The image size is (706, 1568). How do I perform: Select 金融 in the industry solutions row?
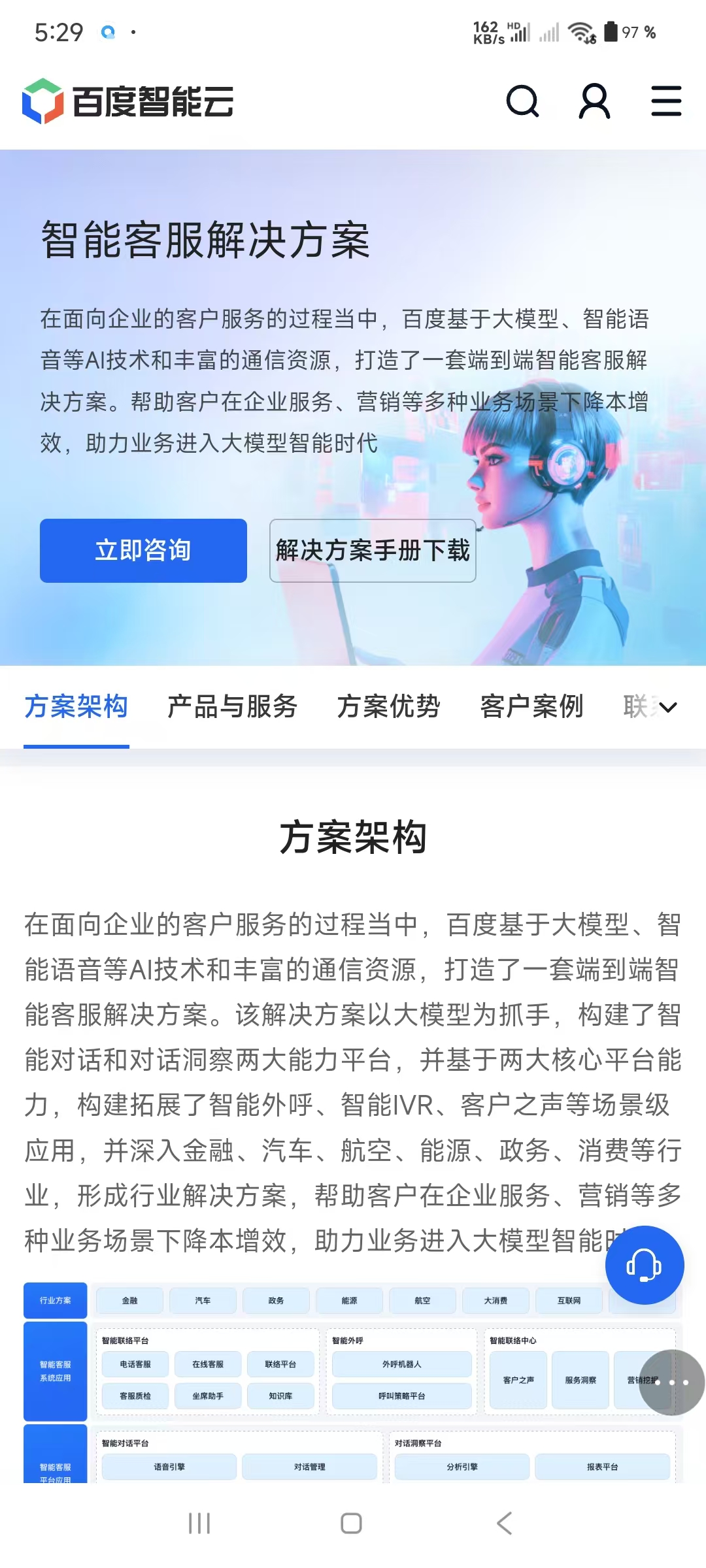coord(129,1301)
